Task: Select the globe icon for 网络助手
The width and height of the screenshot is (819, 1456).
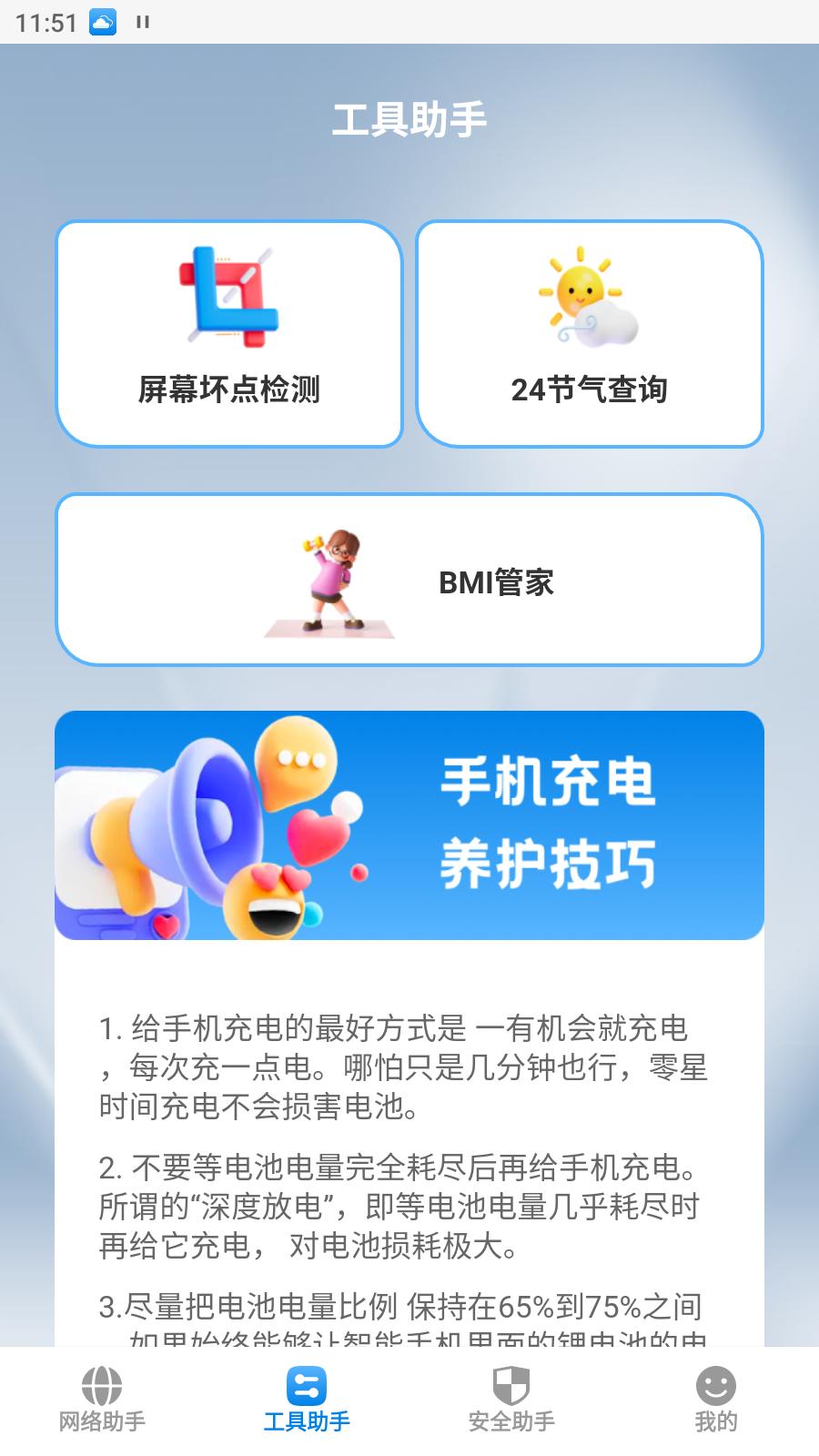Action: (102, 1385)
